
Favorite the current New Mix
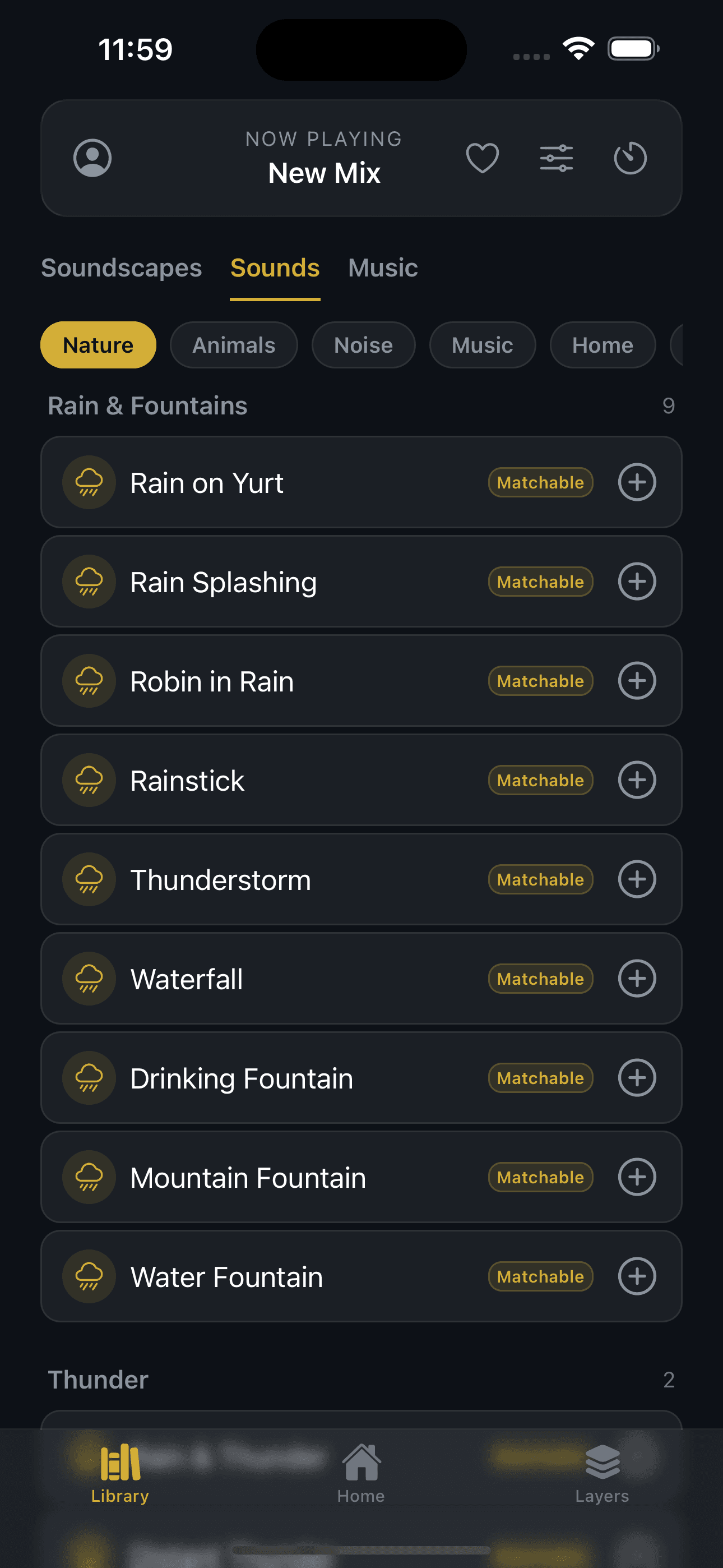click(x=481, y=158)
